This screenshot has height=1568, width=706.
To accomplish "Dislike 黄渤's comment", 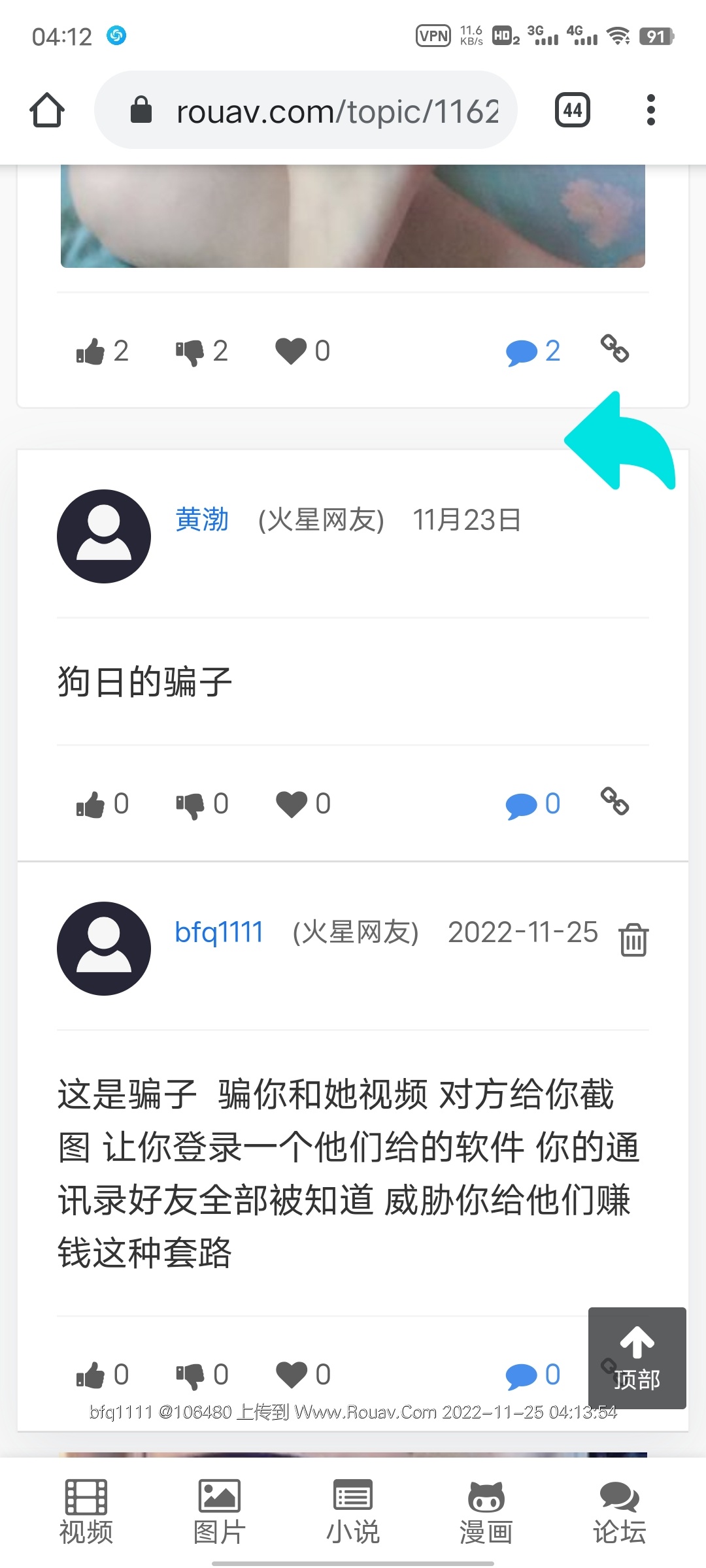I will (190, 804).
